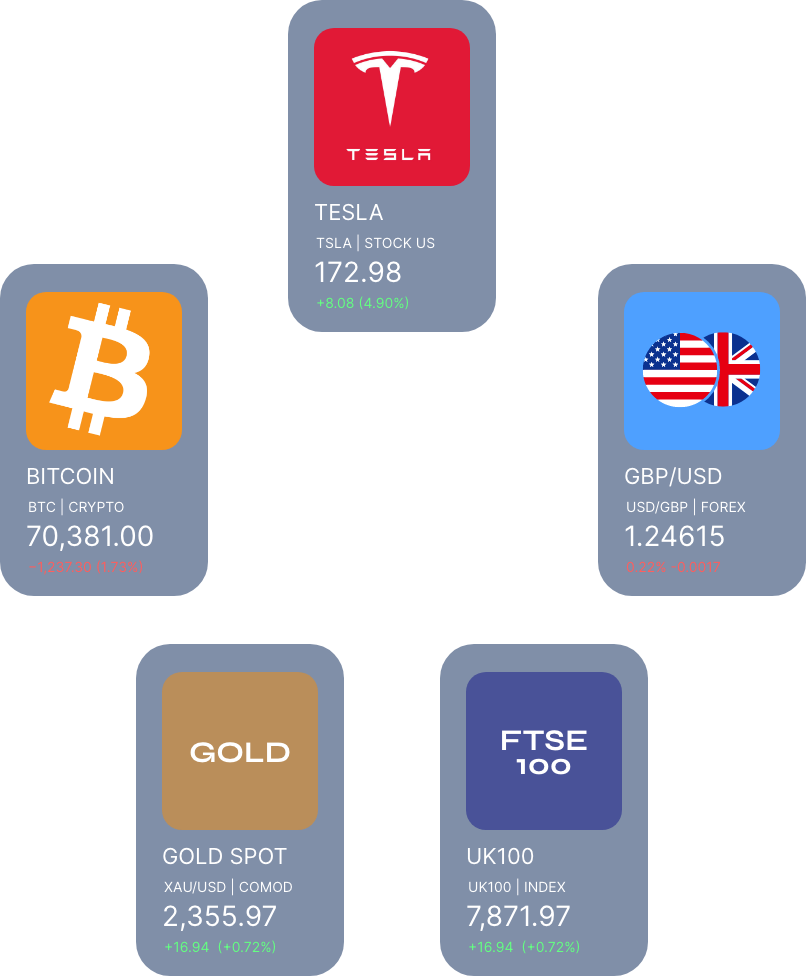Select the red Tesla card badge

[x=391, y=106]
